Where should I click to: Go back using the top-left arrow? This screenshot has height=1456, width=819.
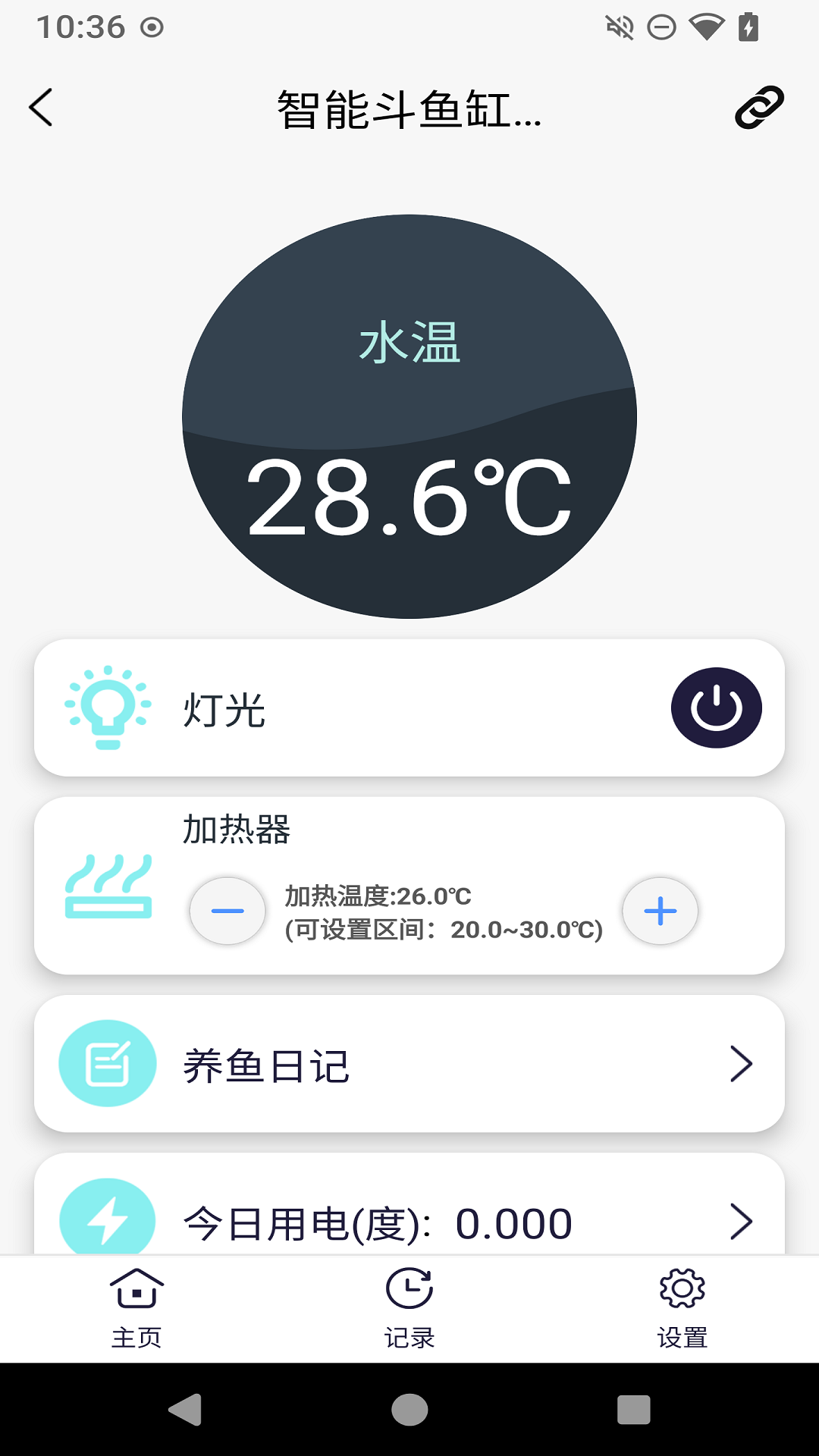coord(42,108)
